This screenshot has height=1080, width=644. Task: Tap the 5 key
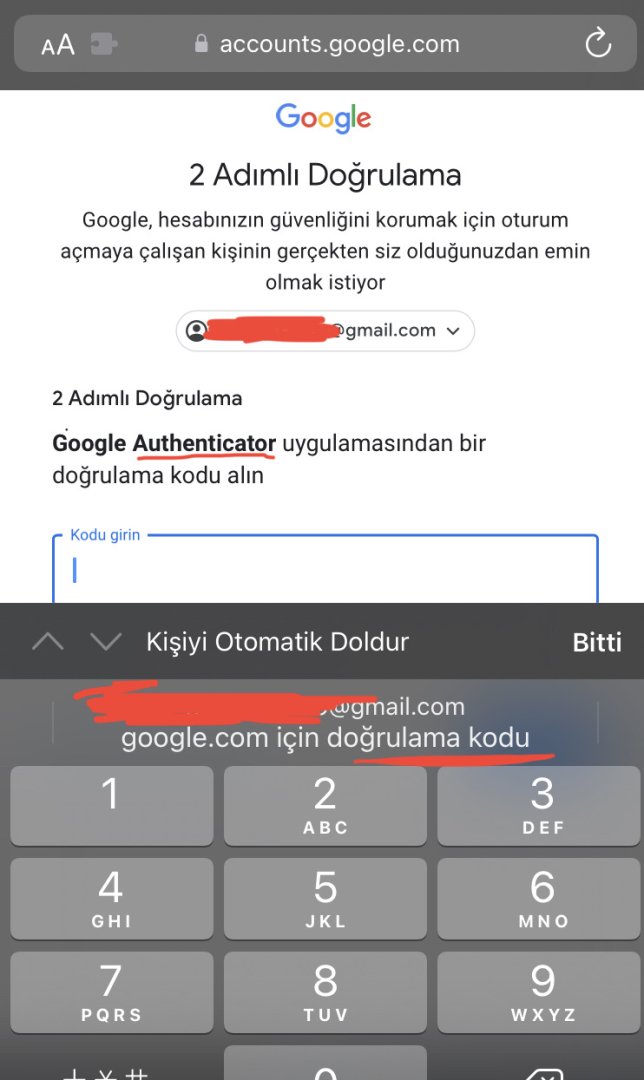tap(325, 897)
